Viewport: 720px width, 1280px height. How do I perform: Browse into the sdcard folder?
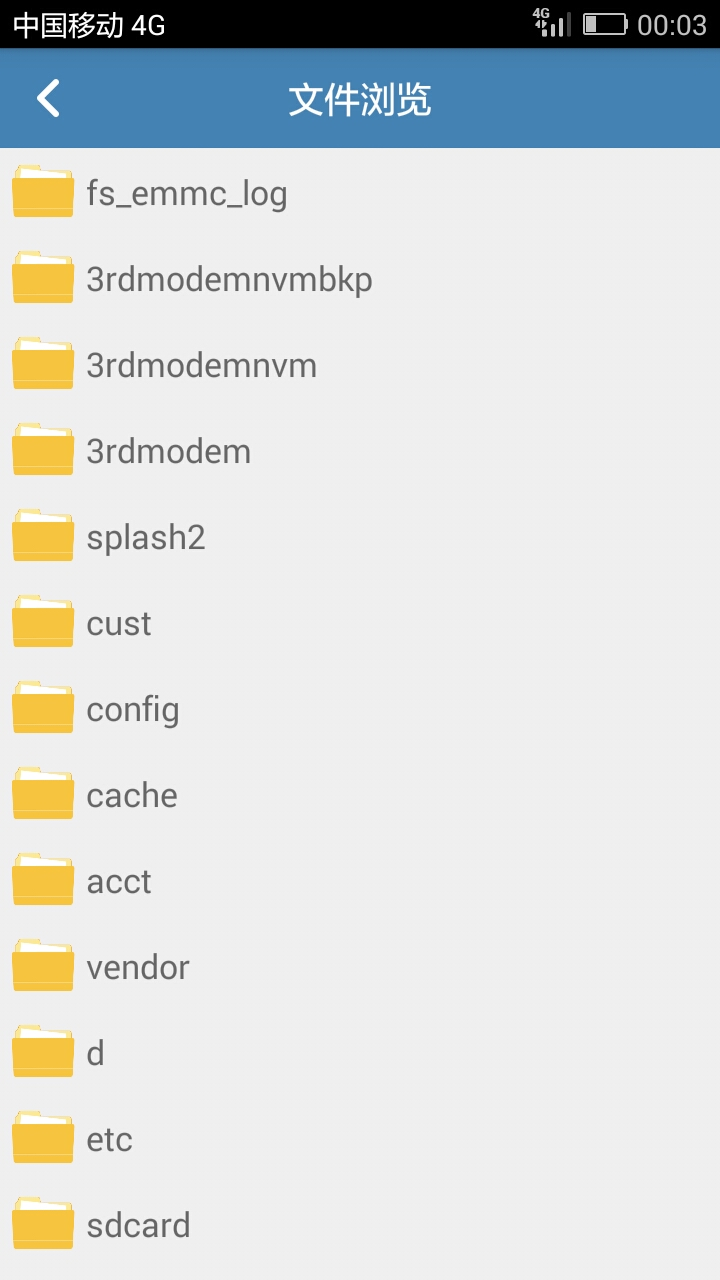(360, 1225)
